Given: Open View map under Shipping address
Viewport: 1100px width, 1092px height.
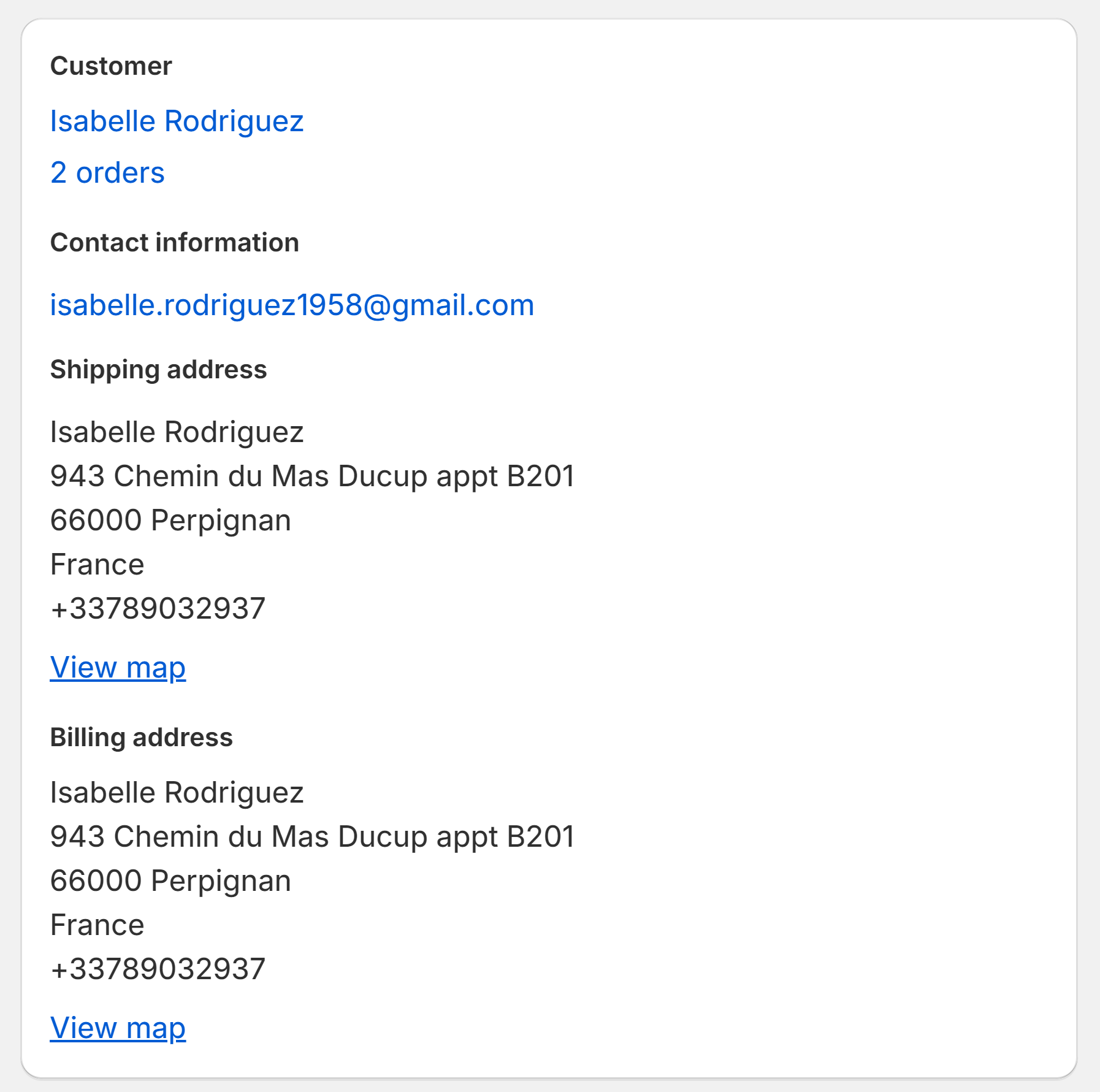Looking at the screenshot, I should (x=118, y=667).
